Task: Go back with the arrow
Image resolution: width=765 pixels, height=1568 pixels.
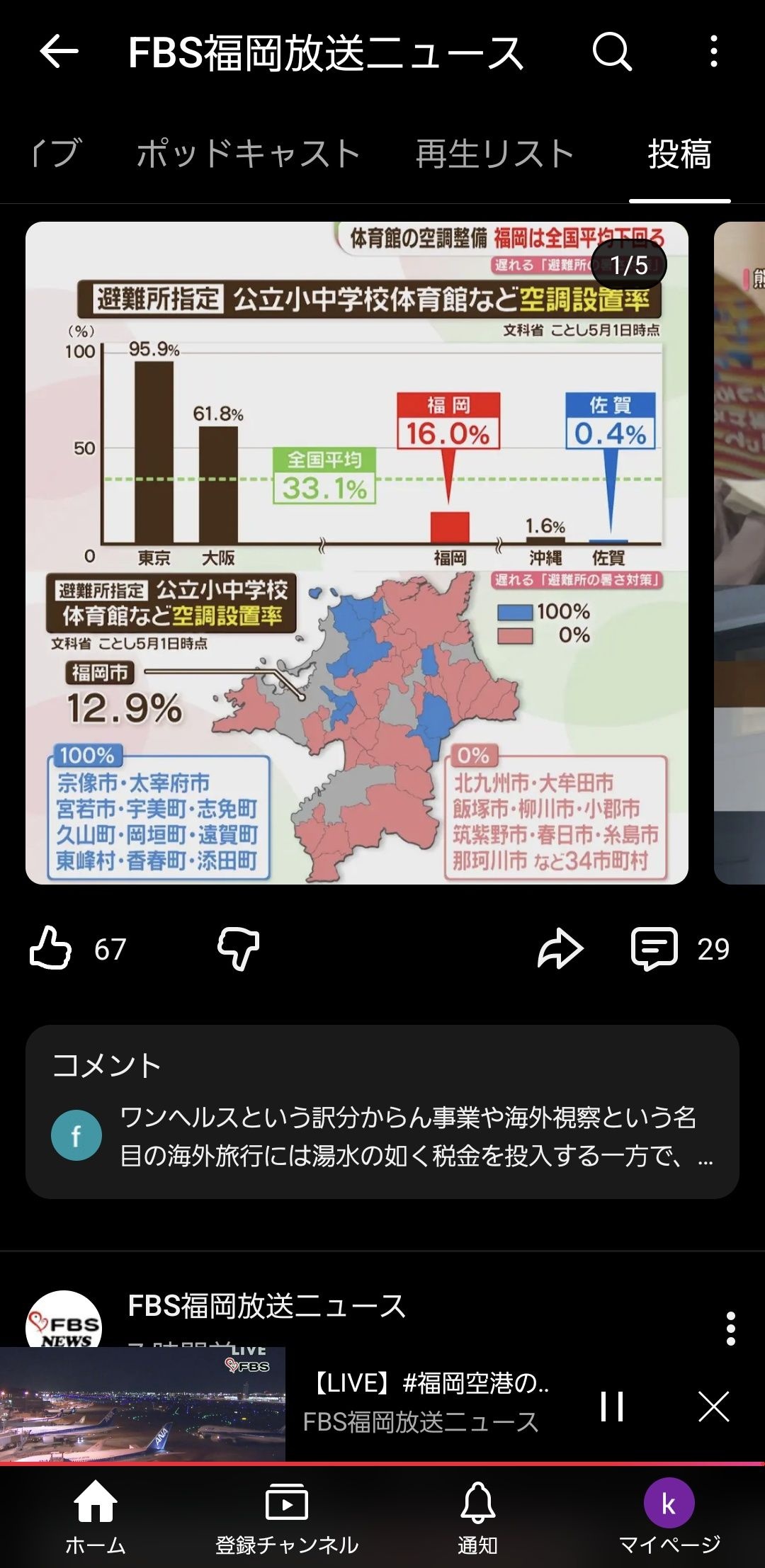Action: 59,52
